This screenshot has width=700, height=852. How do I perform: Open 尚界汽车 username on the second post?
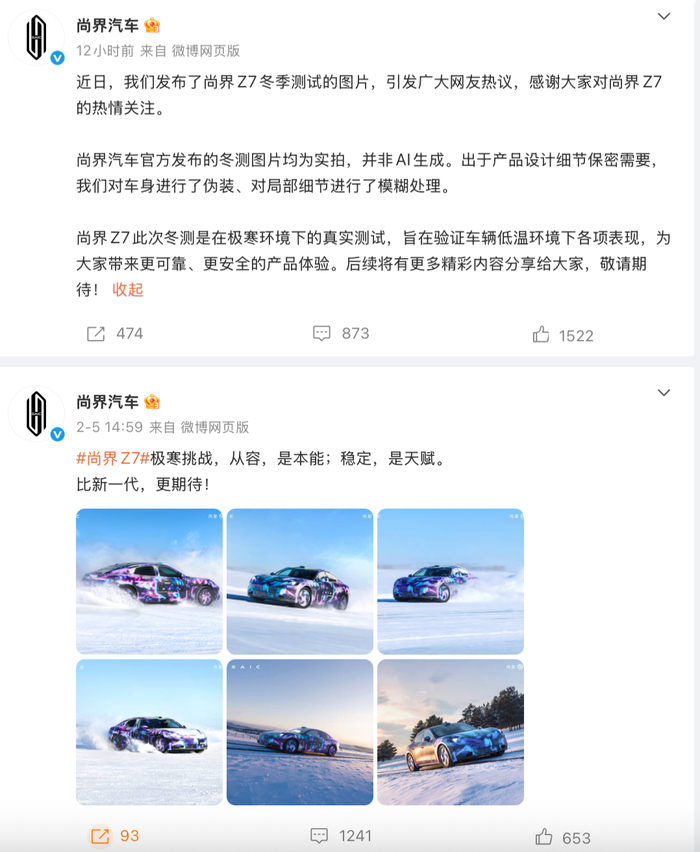click(x=108, y=402)
